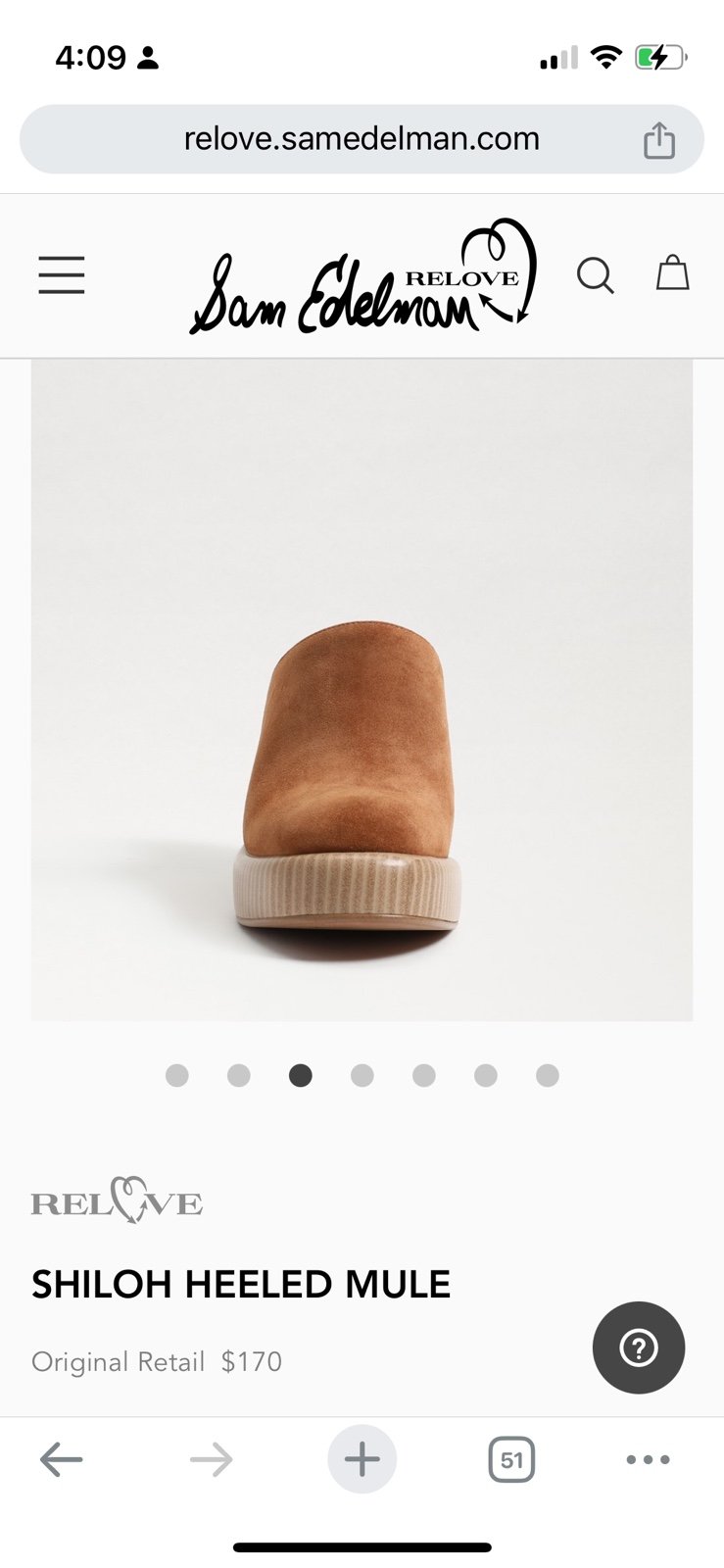Go to the sixth image dot
Screen dimensions: 724x1568
click(486, 1075)
